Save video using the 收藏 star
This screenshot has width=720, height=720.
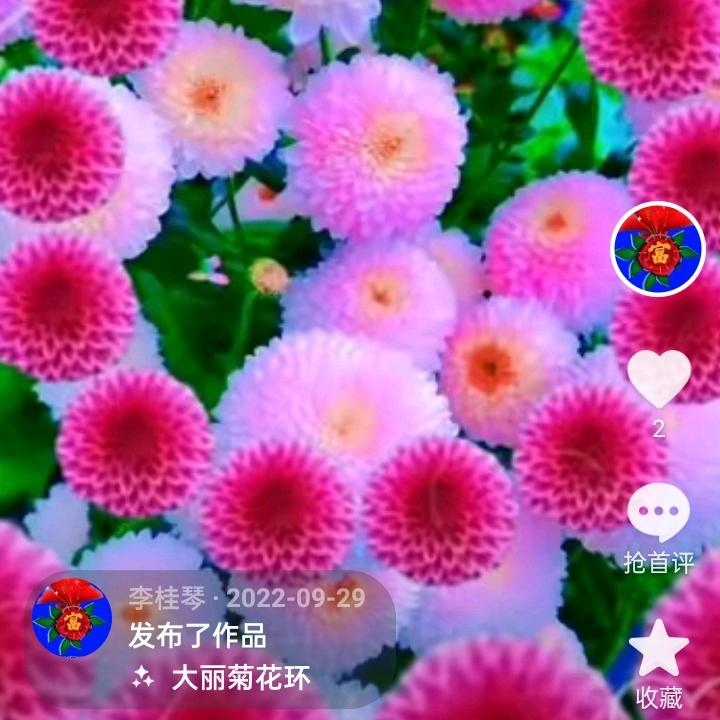(x=658, y=649)
